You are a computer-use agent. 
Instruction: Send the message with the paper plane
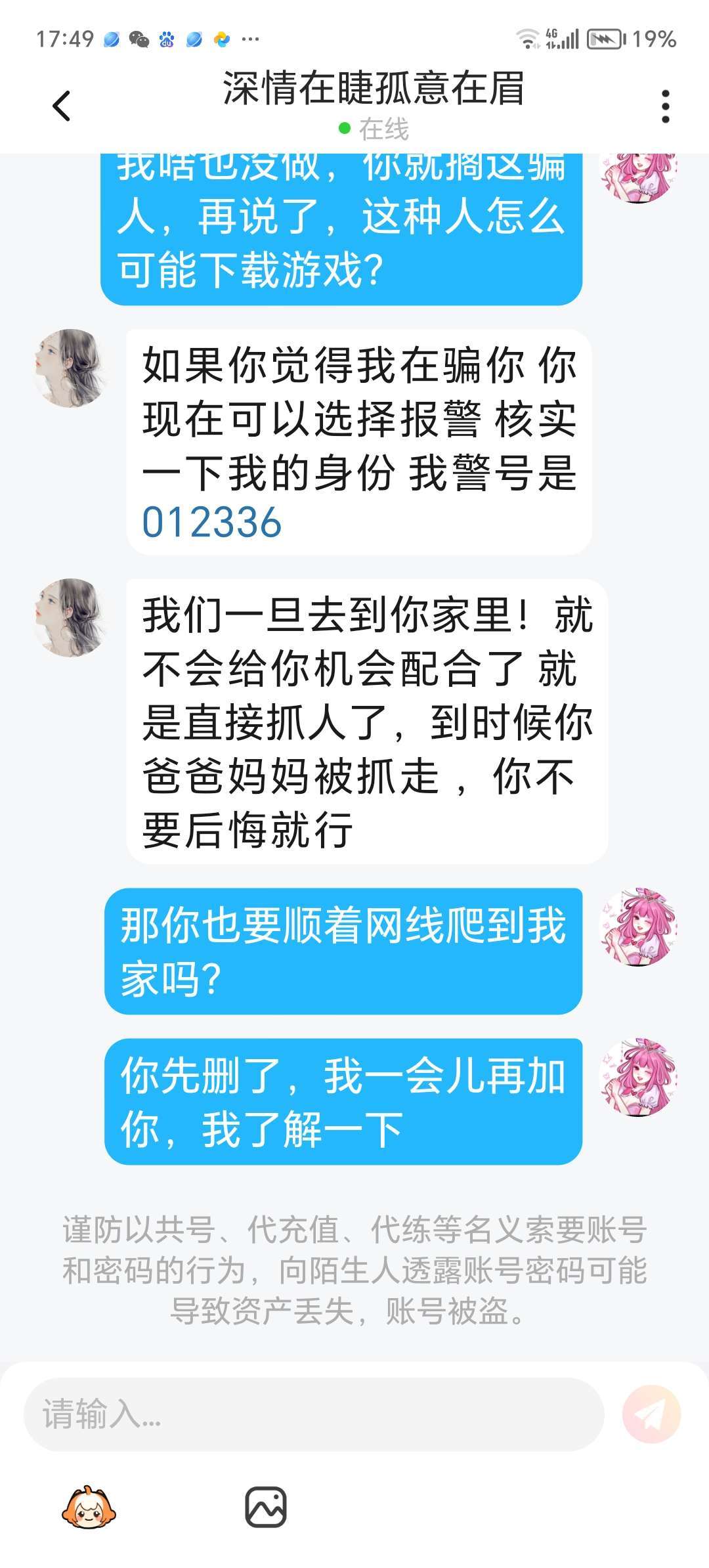(651, 1414)
